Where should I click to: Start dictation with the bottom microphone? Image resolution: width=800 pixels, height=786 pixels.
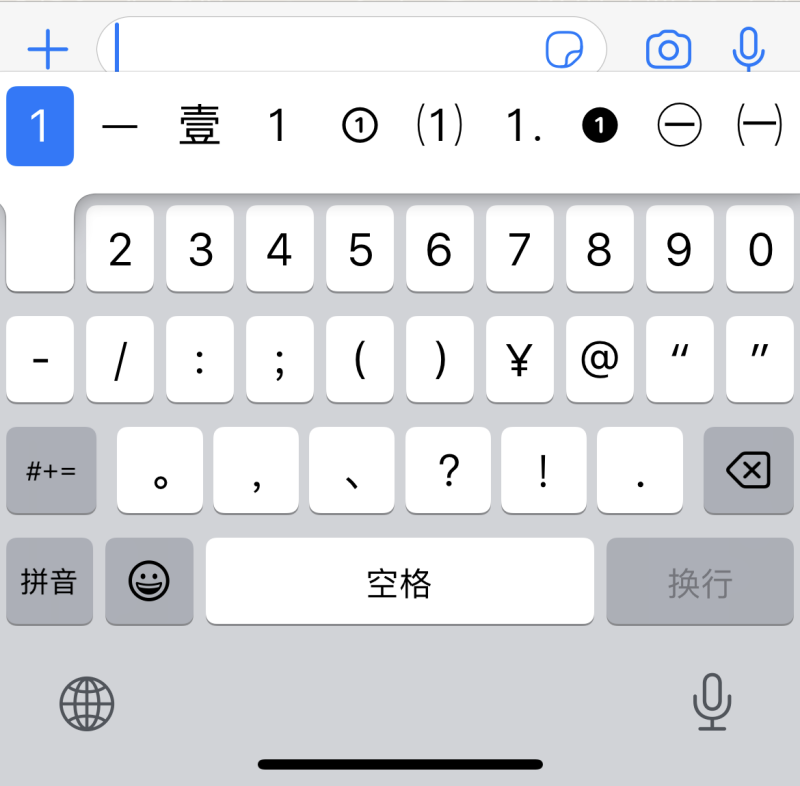(x=711, y=702)
